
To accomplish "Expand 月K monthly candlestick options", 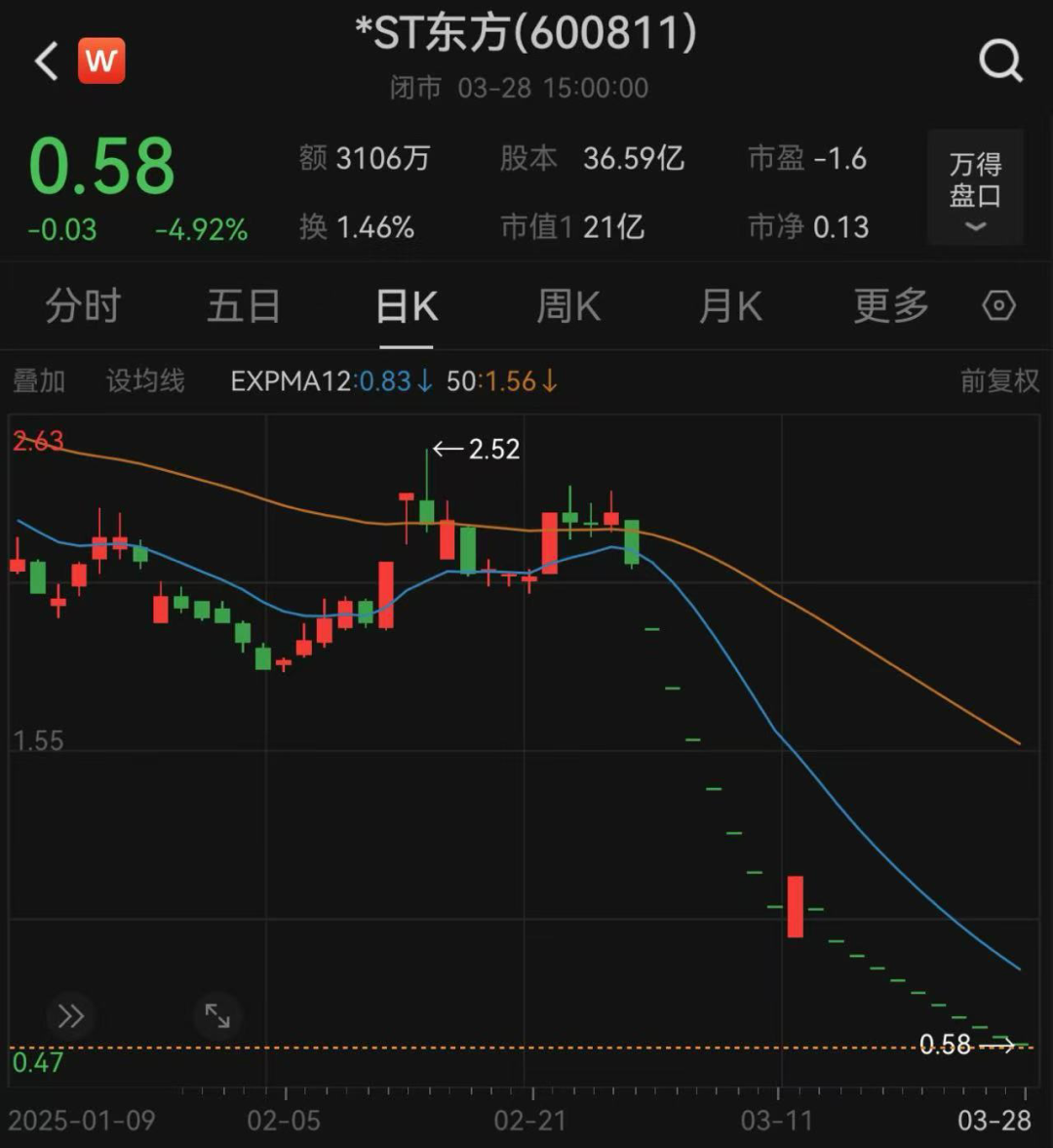I will pyautogui.click(x=729, y=305).
